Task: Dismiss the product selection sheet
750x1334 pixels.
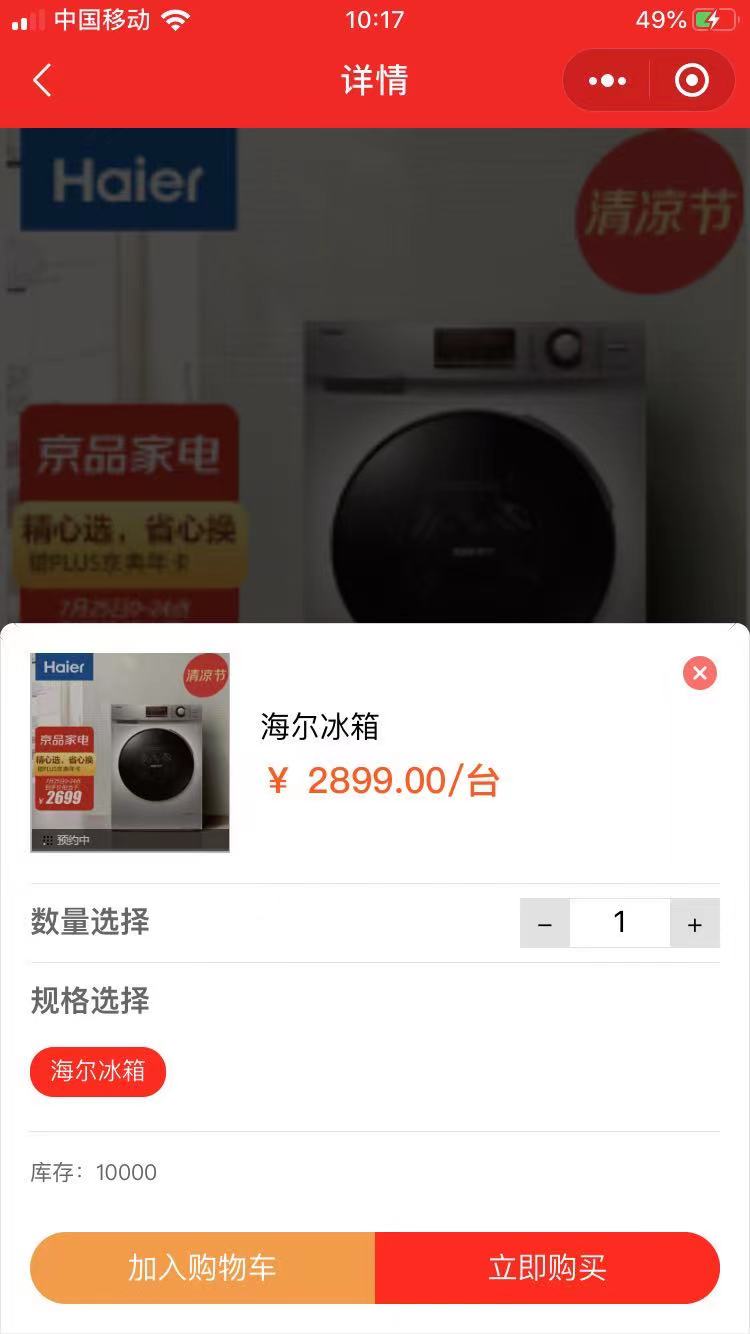Action: pyautogui.click(x=700, y=673)
